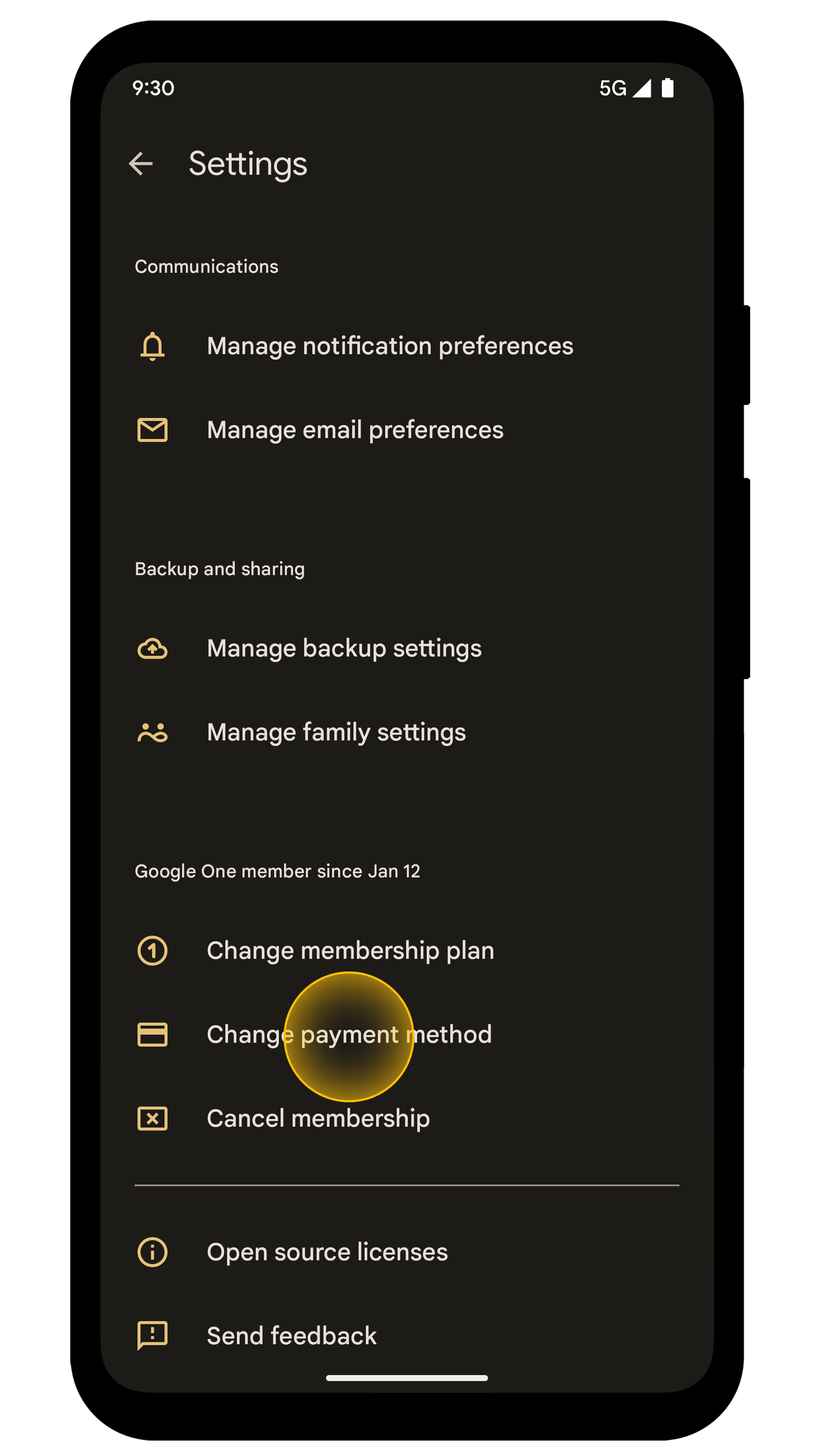Go back from Settings
Screen dimensions: 814x1456
(141, 164)
